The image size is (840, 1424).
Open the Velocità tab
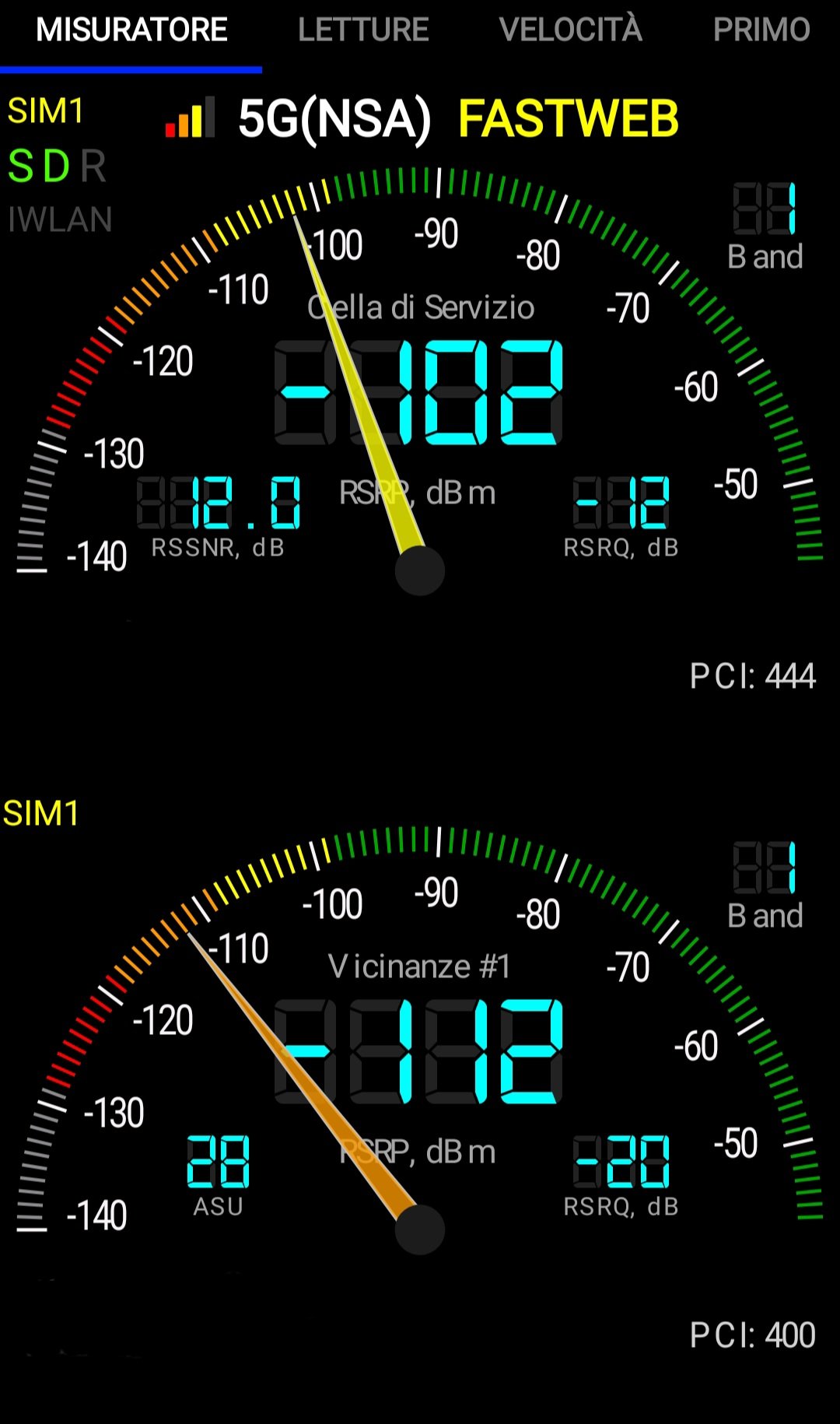tap(570, 30)
